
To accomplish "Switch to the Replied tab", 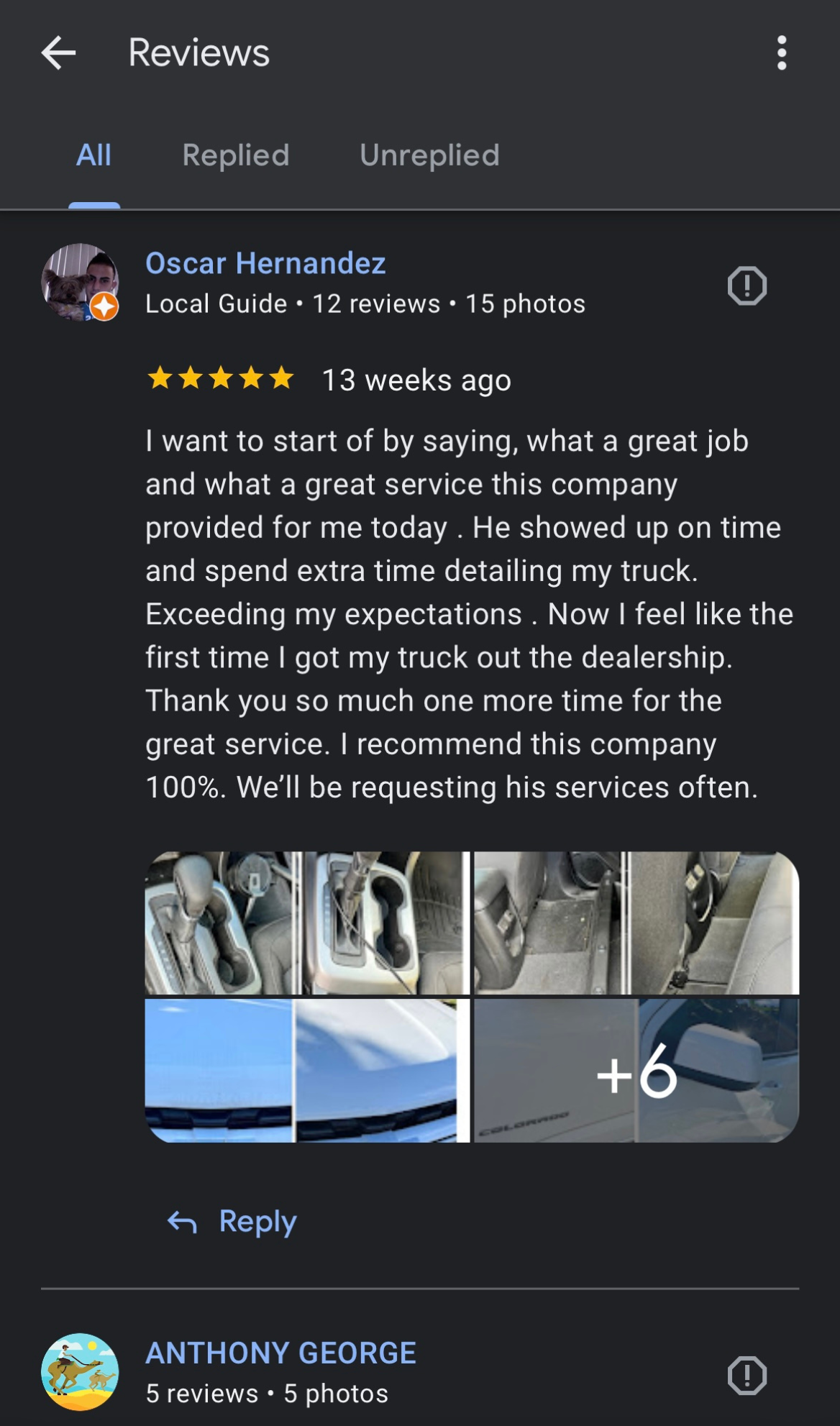I will point(236,155).
